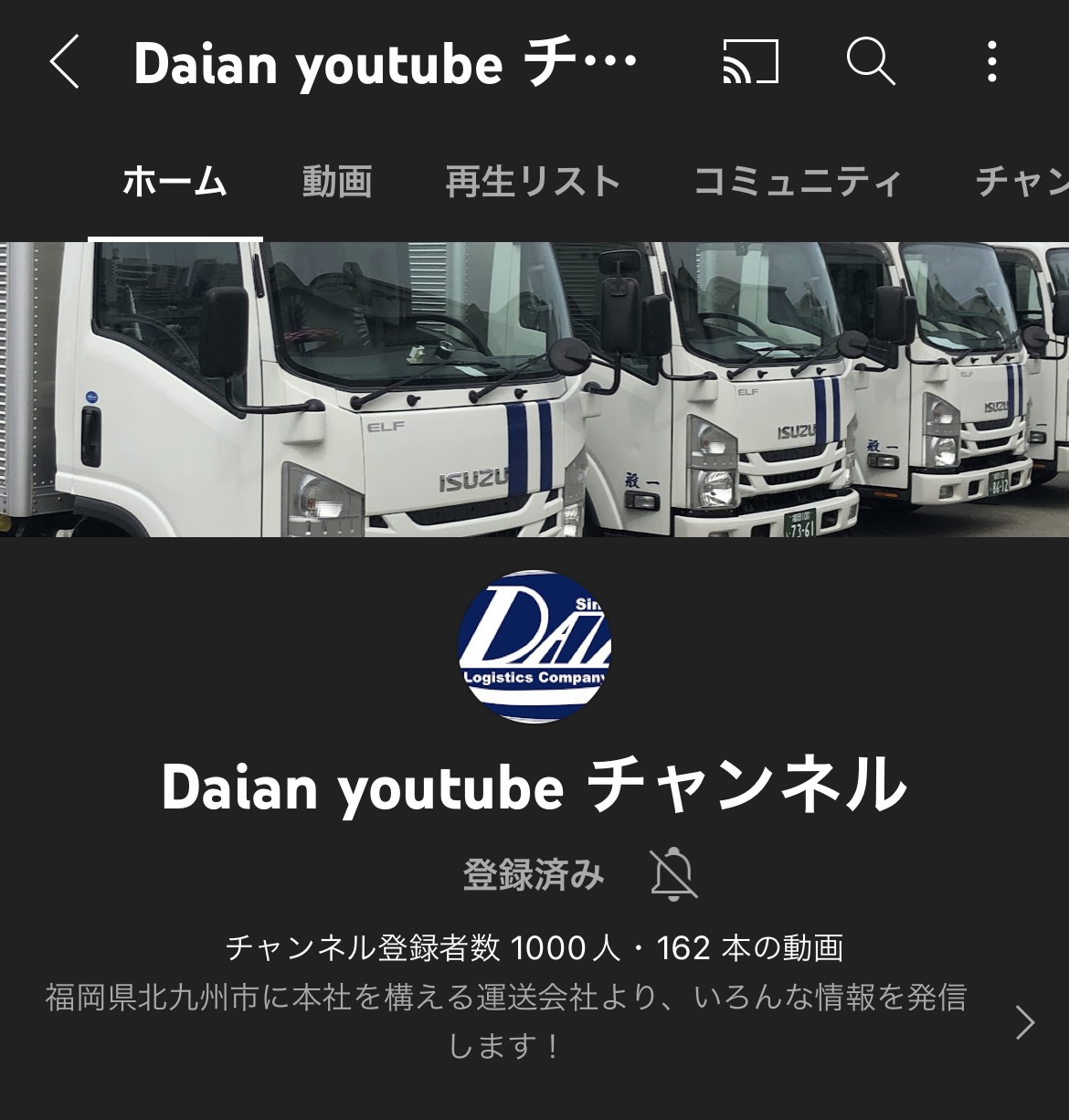Go back from the Daian channel page
The height and width of the screenshot is (1120, 1069).
64,62
